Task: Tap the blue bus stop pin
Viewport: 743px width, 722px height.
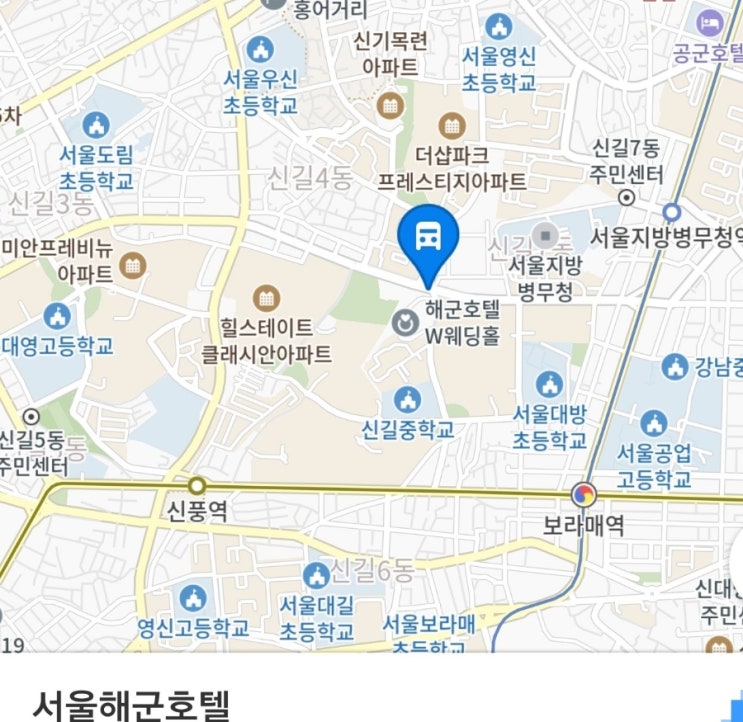Action: [x=428, y=238]
